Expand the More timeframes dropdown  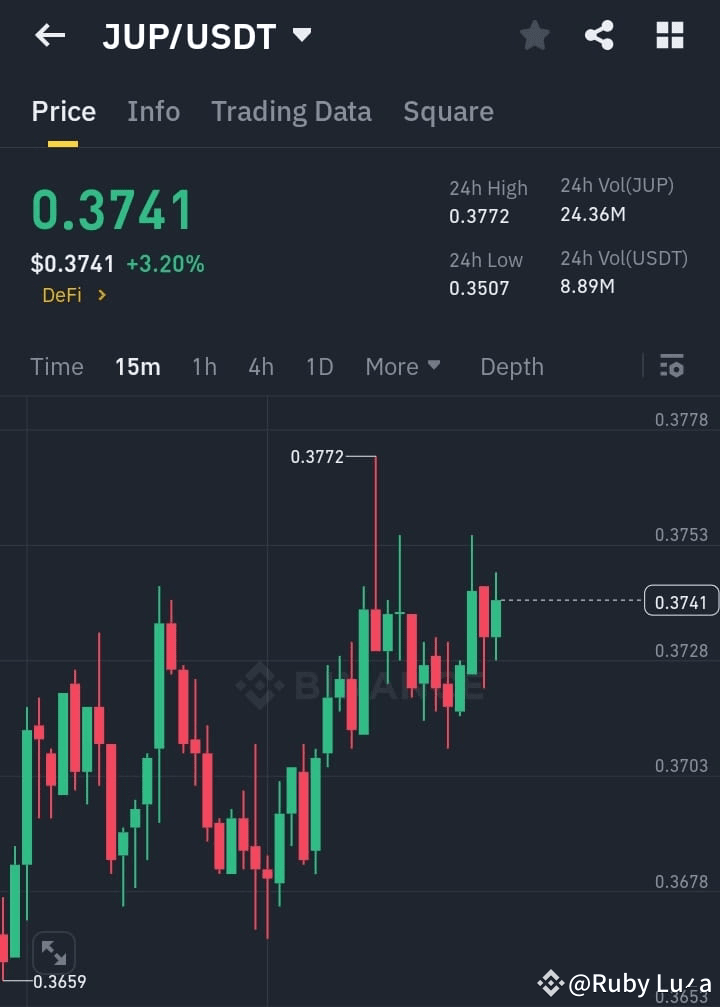pos(403,367)
